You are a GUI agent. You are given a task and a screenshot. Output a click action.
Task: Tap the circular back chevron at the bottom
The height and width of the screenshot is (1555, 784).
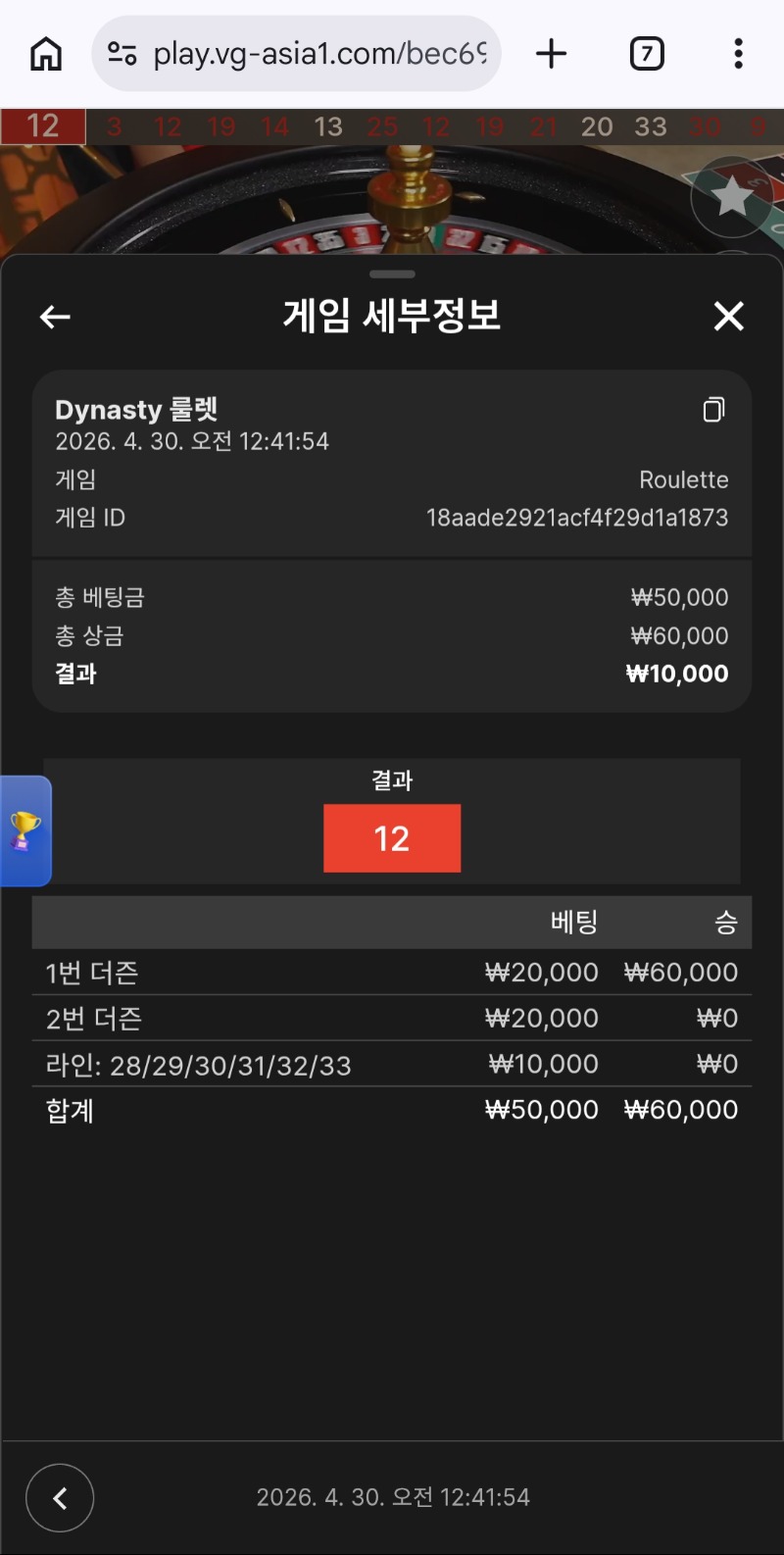tap(60, 1498)
